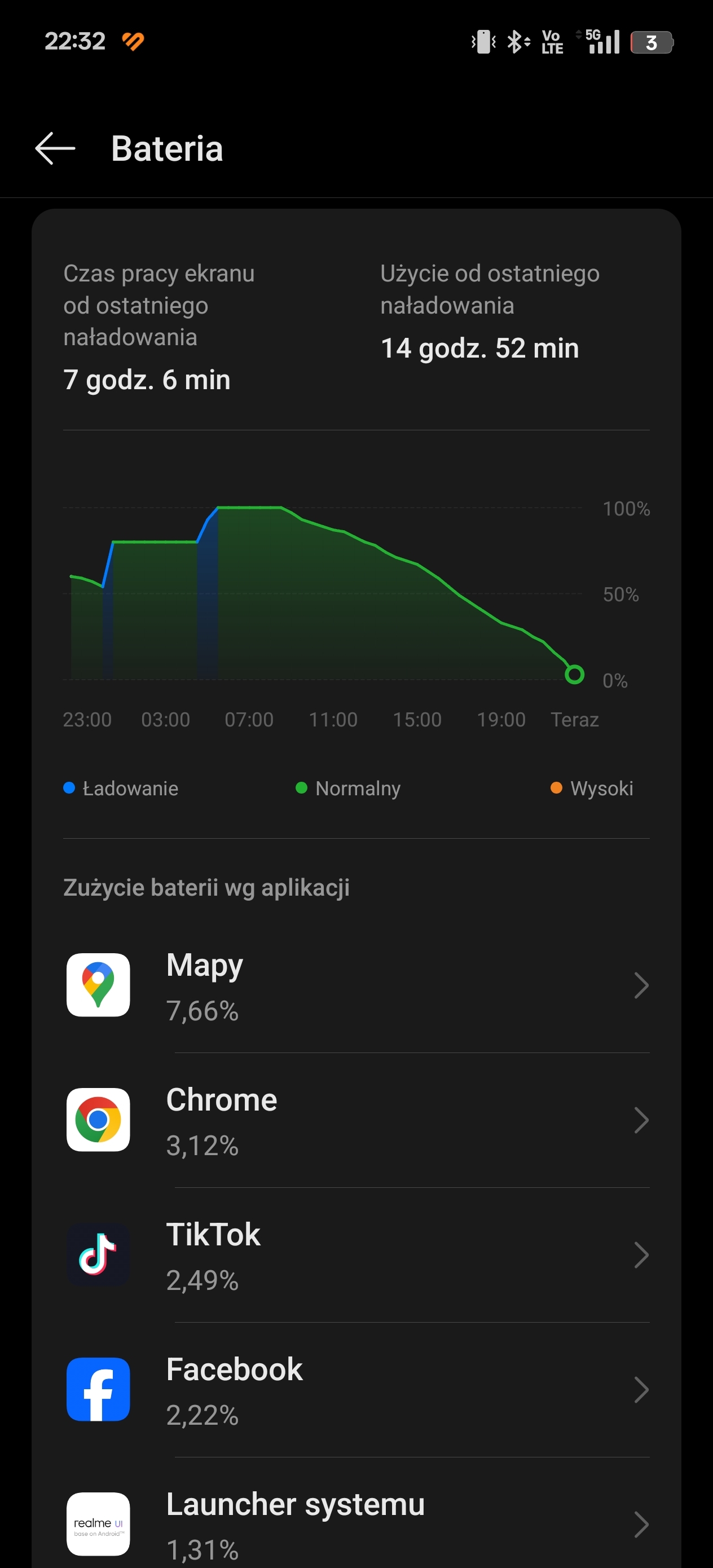Show Facebook battery usage details
This screenshot has height=1568, width=713.
click(356, 1390)
